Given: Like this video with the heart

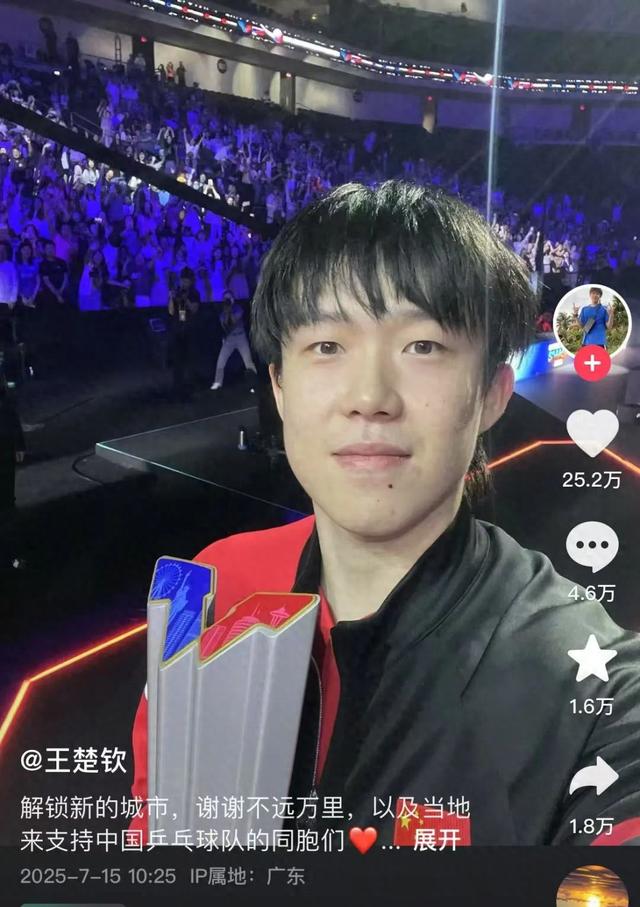Looking at the screenshot, I should 592,433.
